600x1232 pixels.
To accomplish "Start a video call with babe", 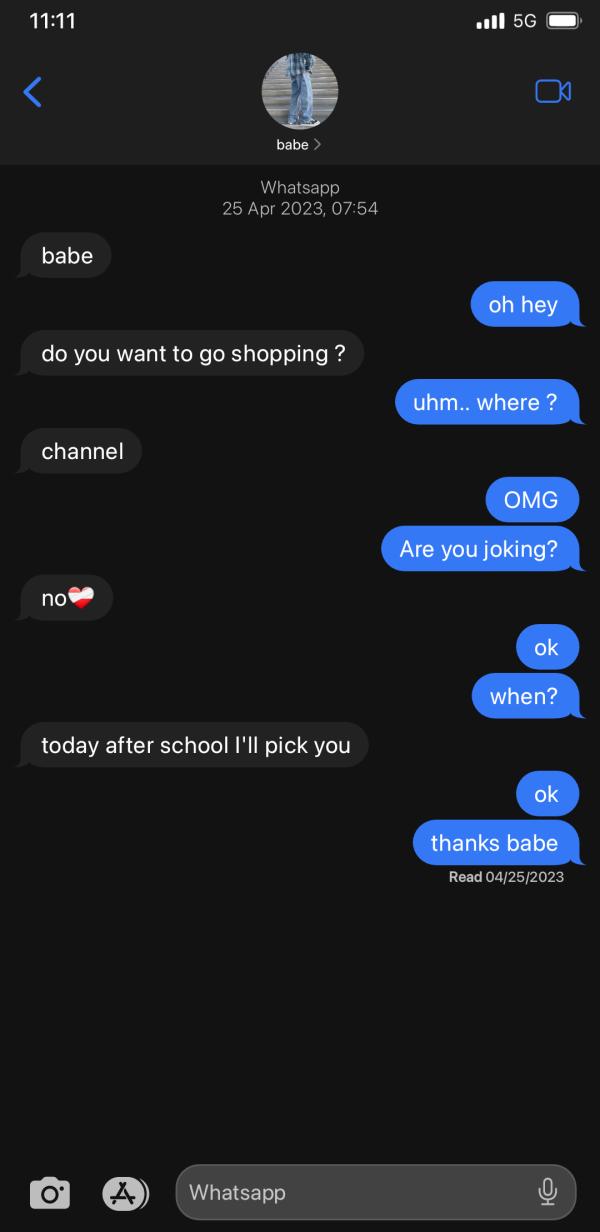I will 553,91.
